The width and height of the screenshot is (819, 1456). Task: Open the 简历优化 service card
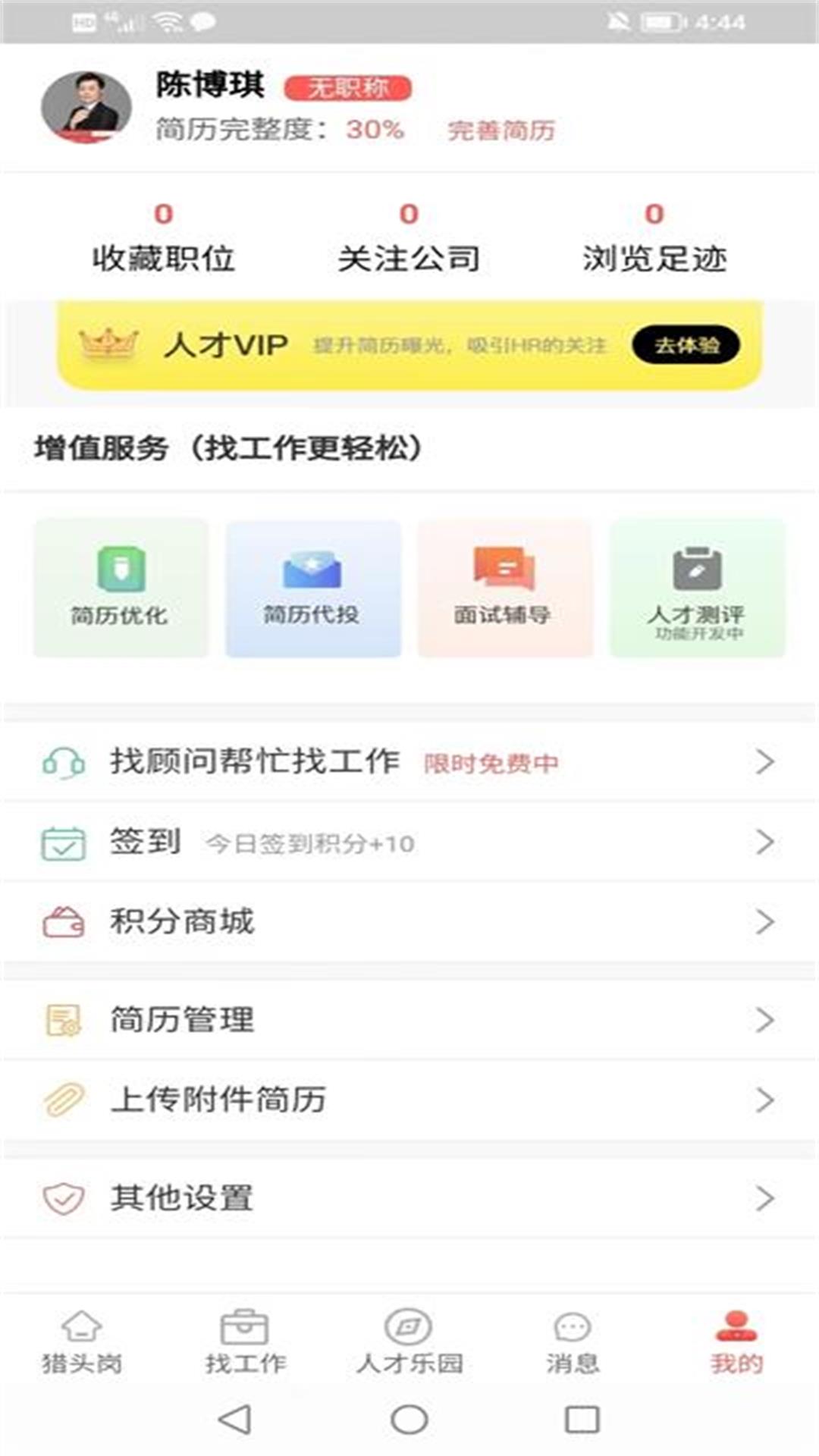tap(120, 588)
